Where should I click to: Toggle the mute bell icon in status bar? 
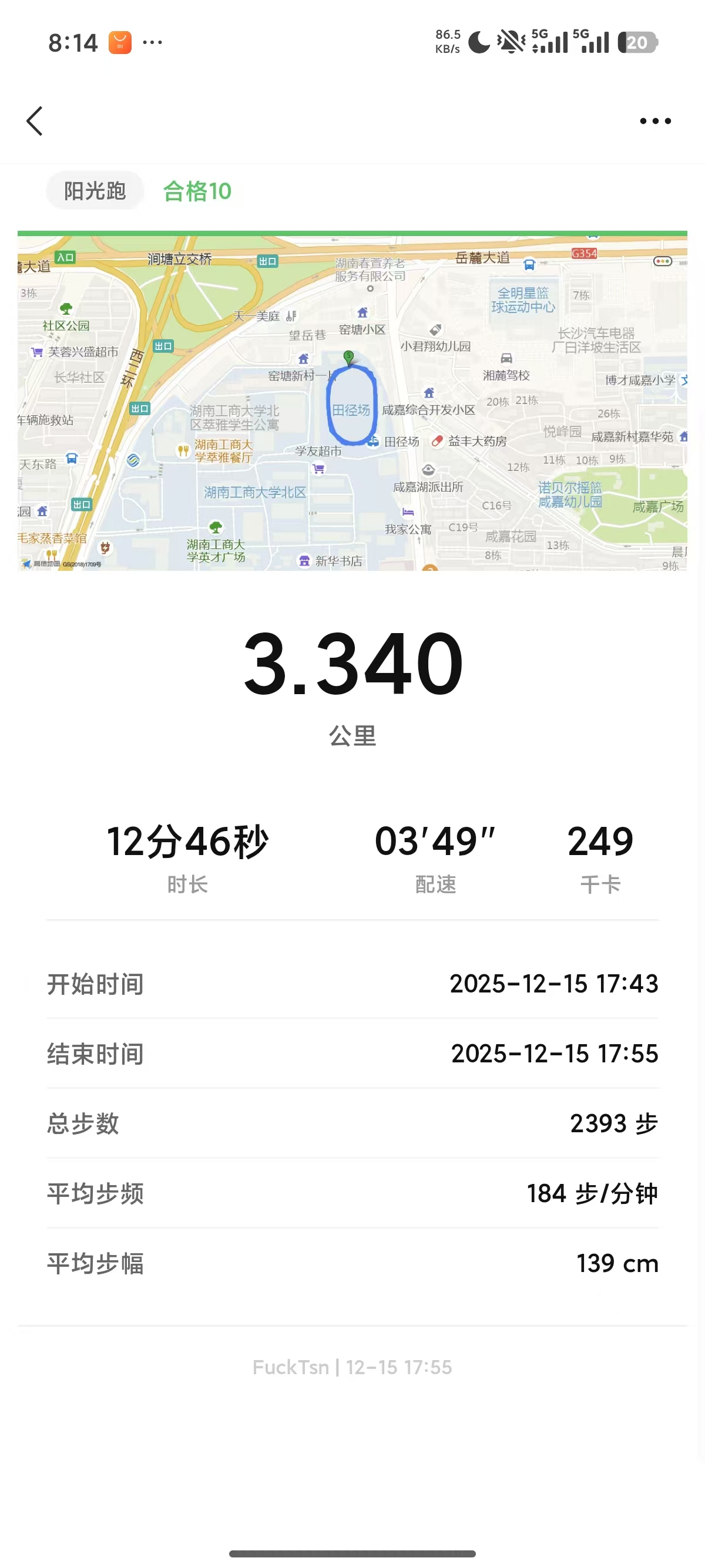click(x=510, y=41)
